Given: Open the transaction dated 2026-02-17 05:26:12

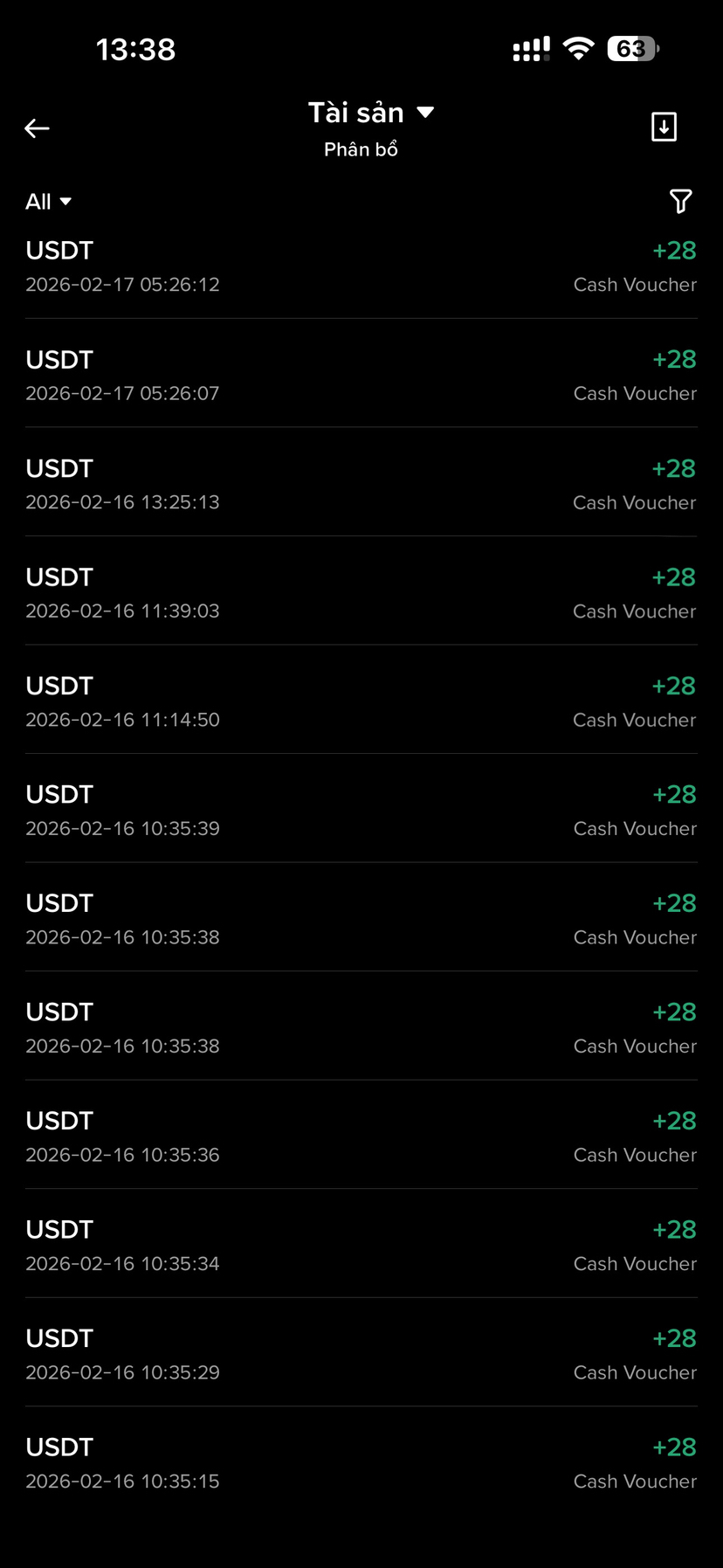Looking at the screenshot, I should [361, 266].
